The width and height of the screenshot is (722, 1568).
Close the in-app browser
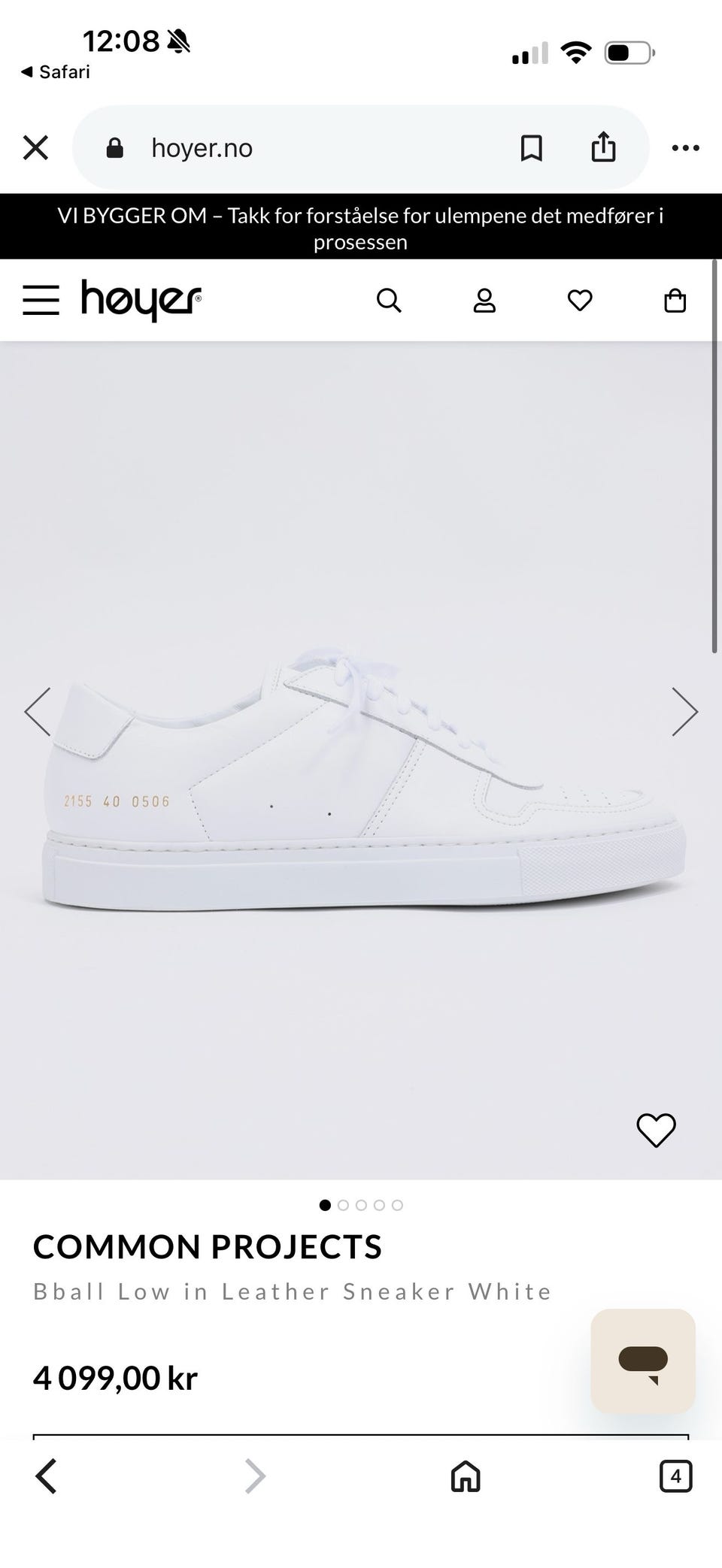[x=35, y=148]
